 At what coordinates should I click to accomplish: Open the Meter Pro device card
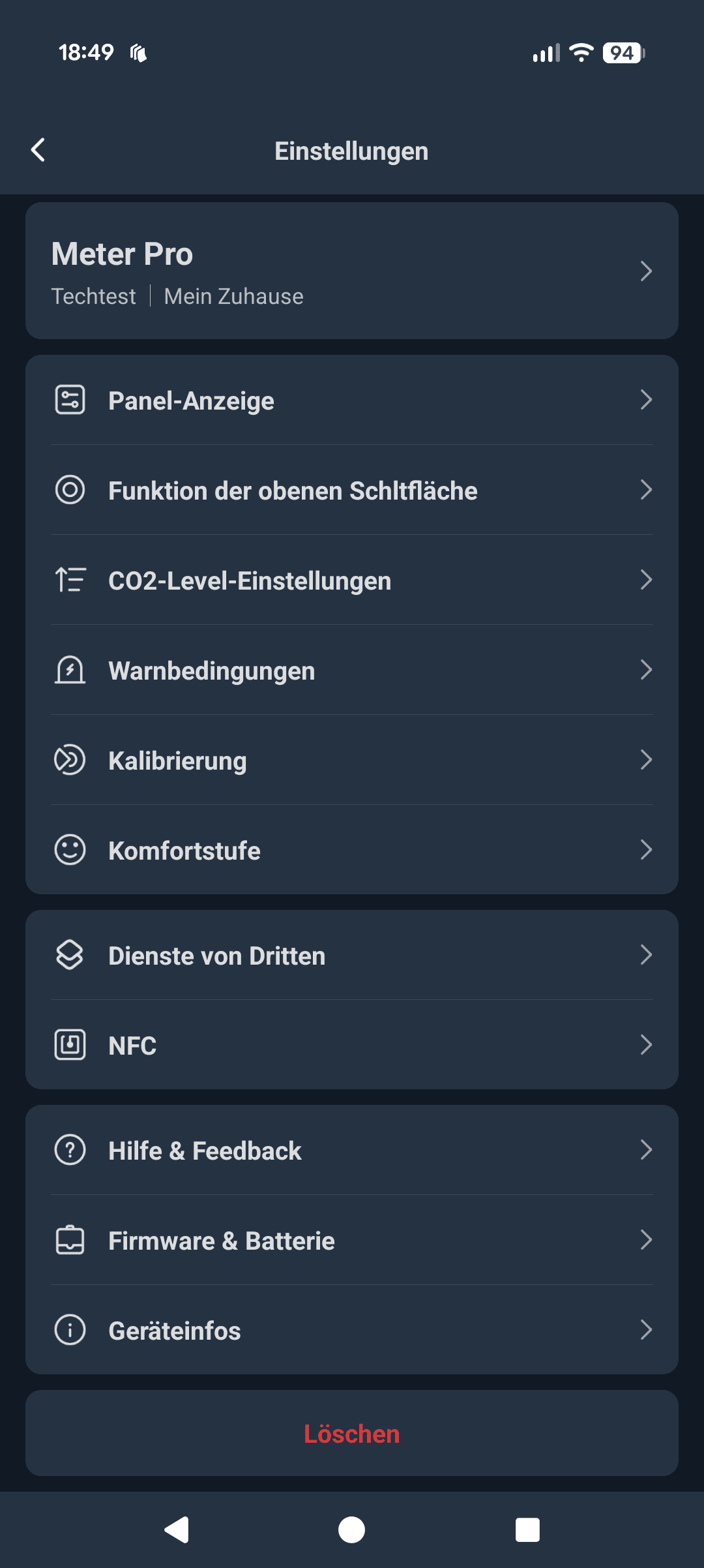point(352,271)
